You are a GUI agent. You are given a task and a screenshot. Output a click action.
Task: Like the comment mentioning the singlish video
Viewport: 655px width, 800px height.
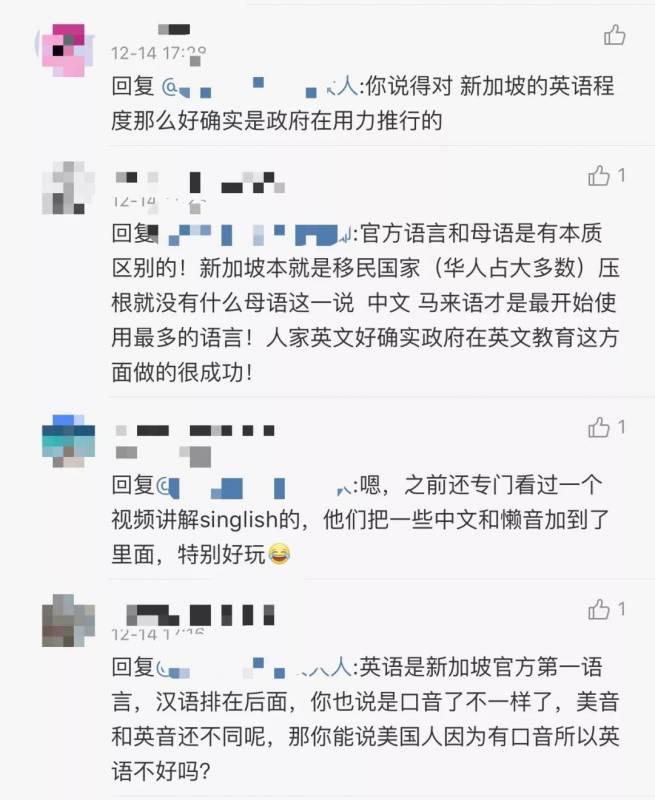click(600, 428)
